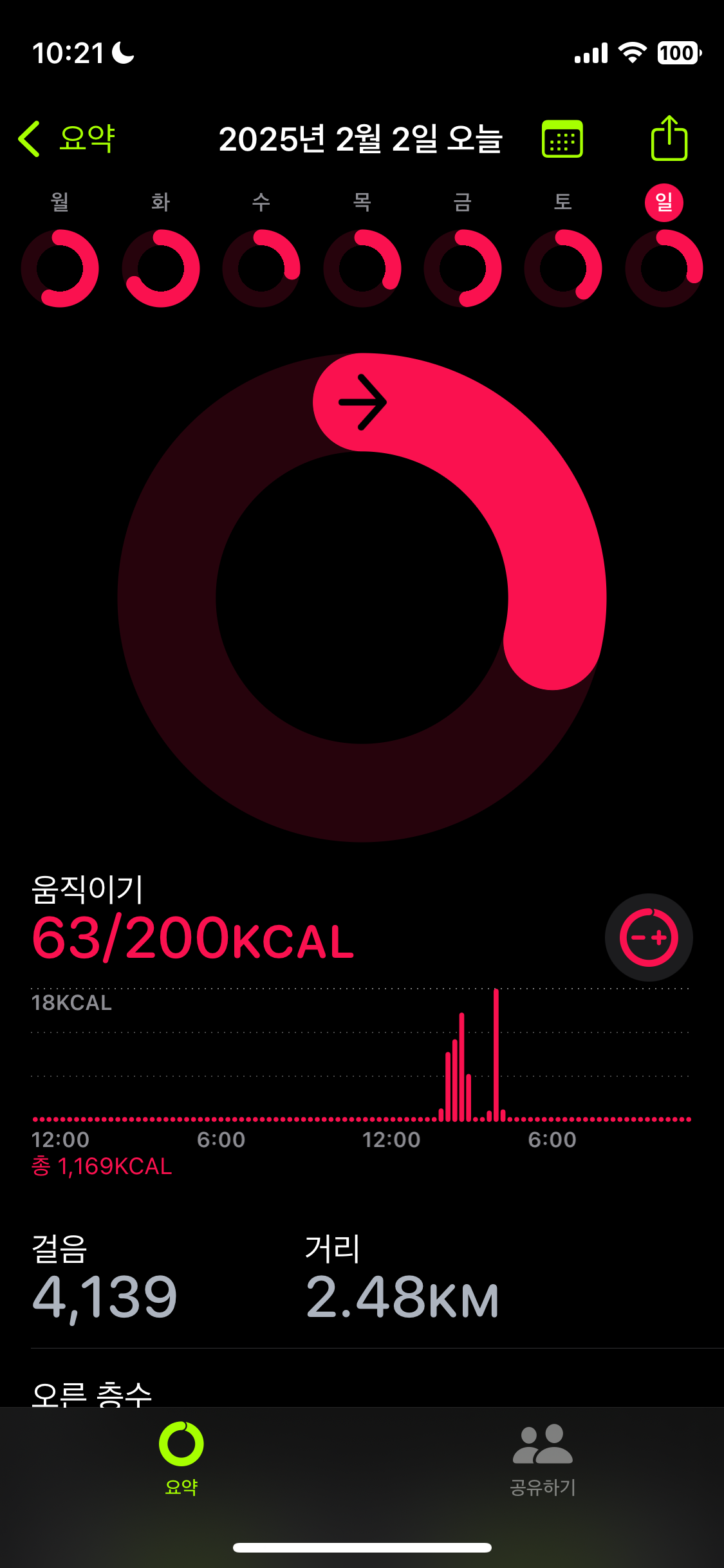This screenshot has height=1568, width=724.
Task: Go back to 요약 summary
Action: 67,138
